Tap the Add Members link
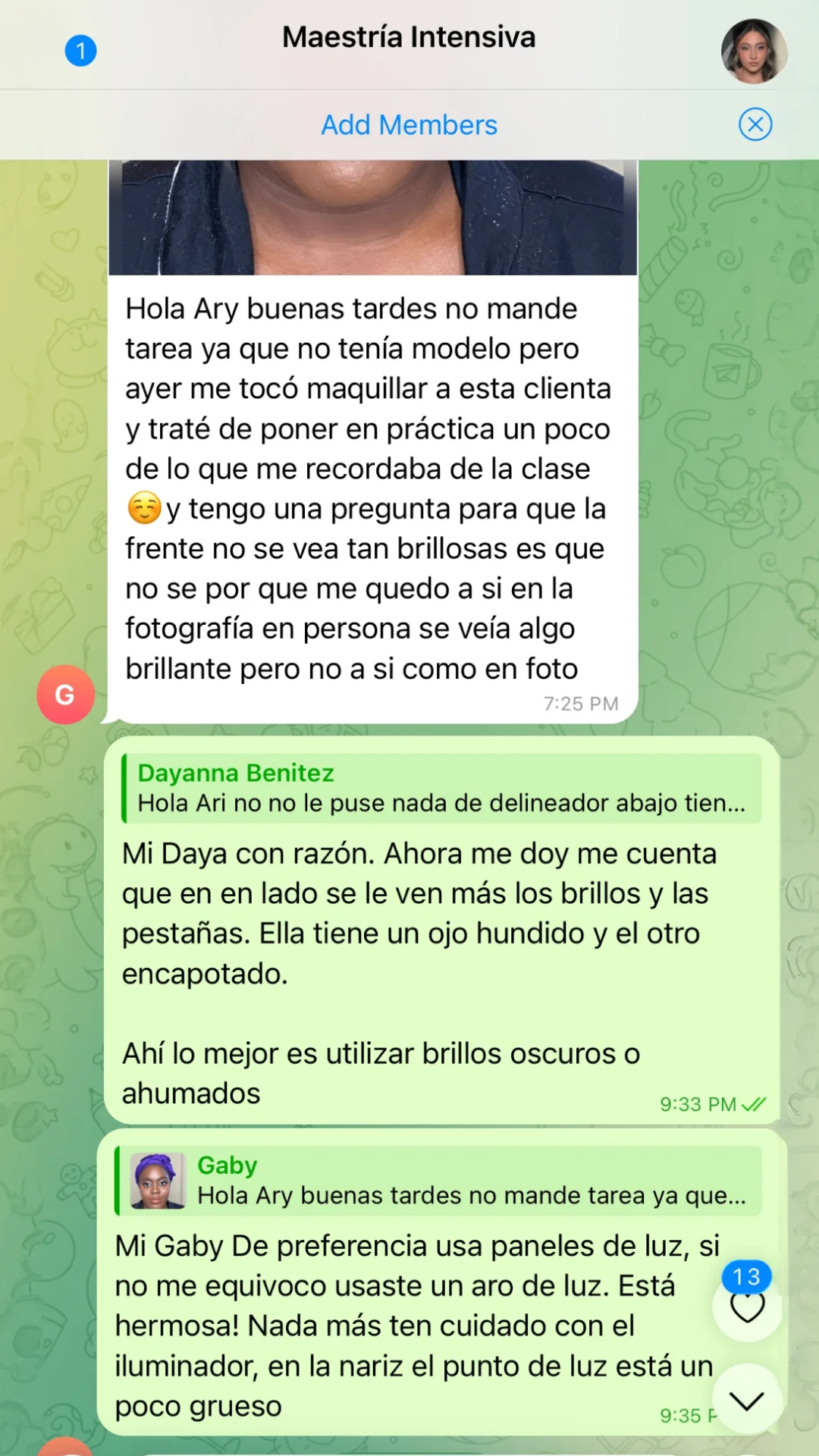Viewport: 819px width, 1456px height. (409, 124)
